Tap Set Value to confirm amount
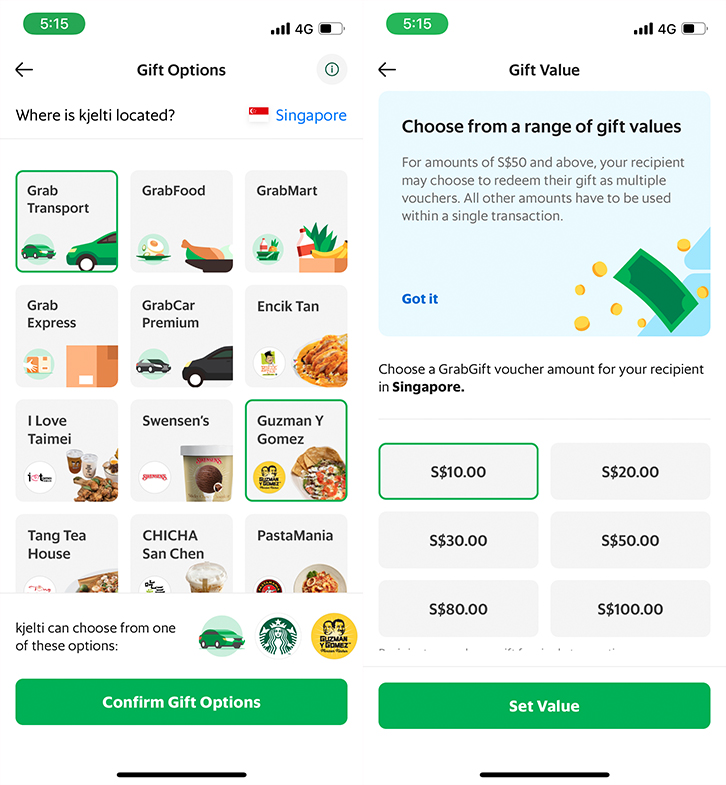 coord(544,706)
